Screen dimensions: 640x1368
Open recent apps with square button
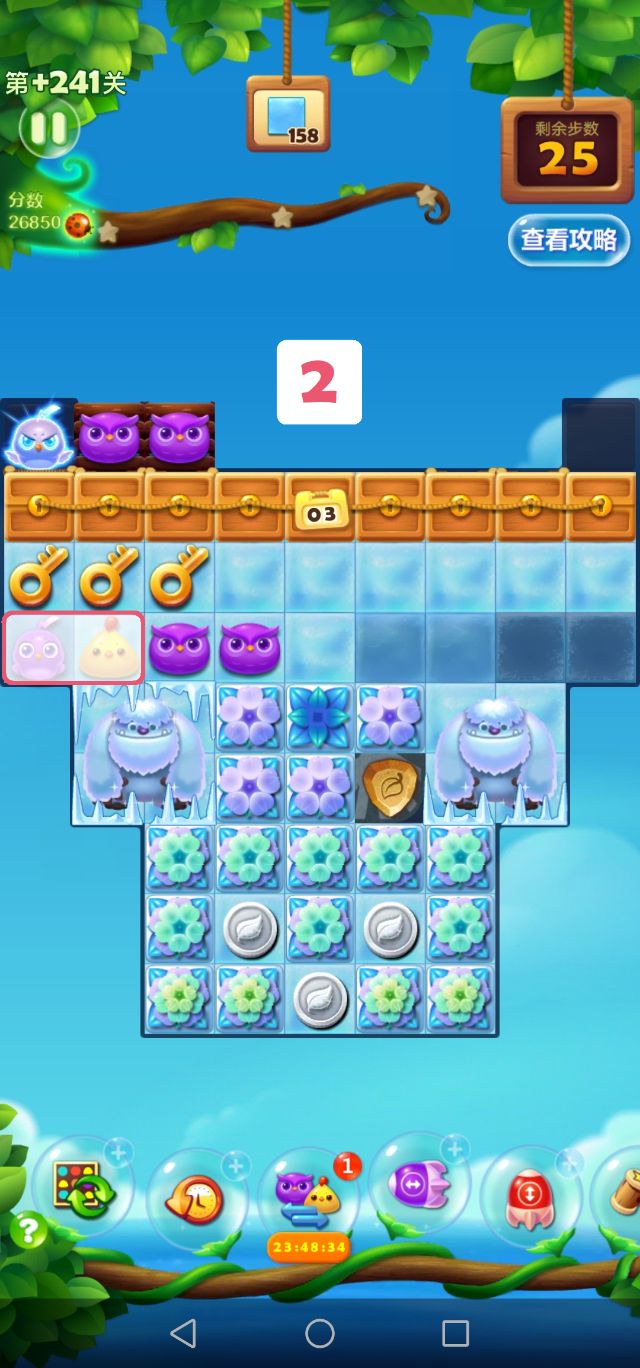tap(456, 1333)
